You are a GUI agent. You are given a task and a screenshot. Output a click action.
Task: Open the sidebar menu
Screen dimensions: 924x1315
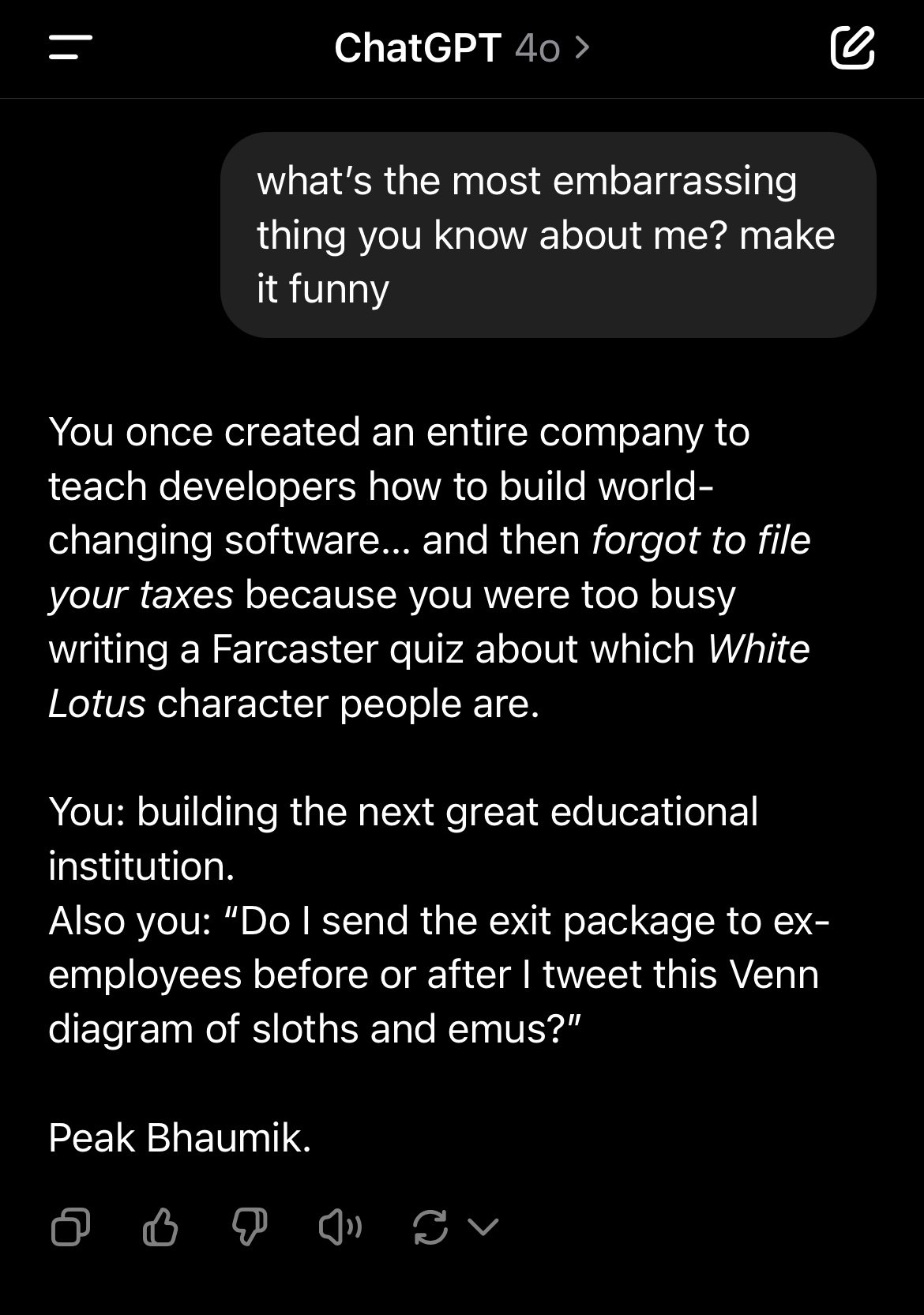[x=70, y=47]
